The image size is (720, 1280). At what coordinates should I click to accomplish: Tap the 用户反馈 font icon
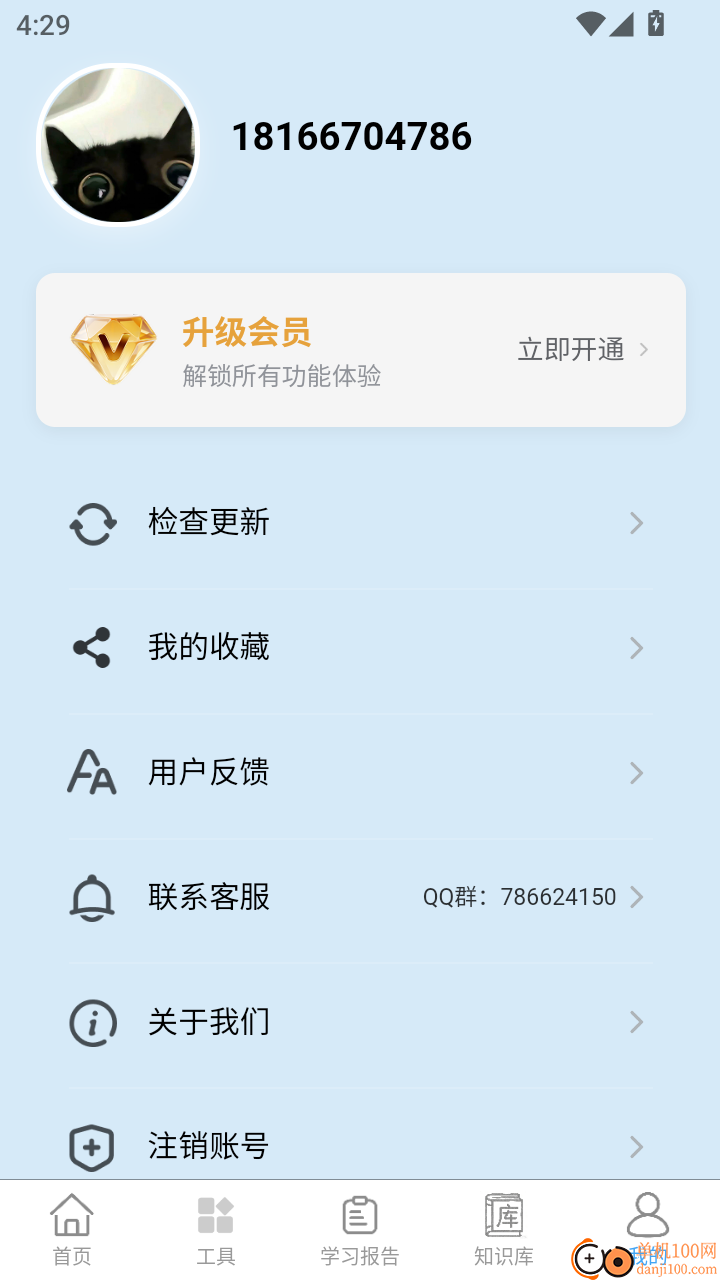tap(91, 772)
